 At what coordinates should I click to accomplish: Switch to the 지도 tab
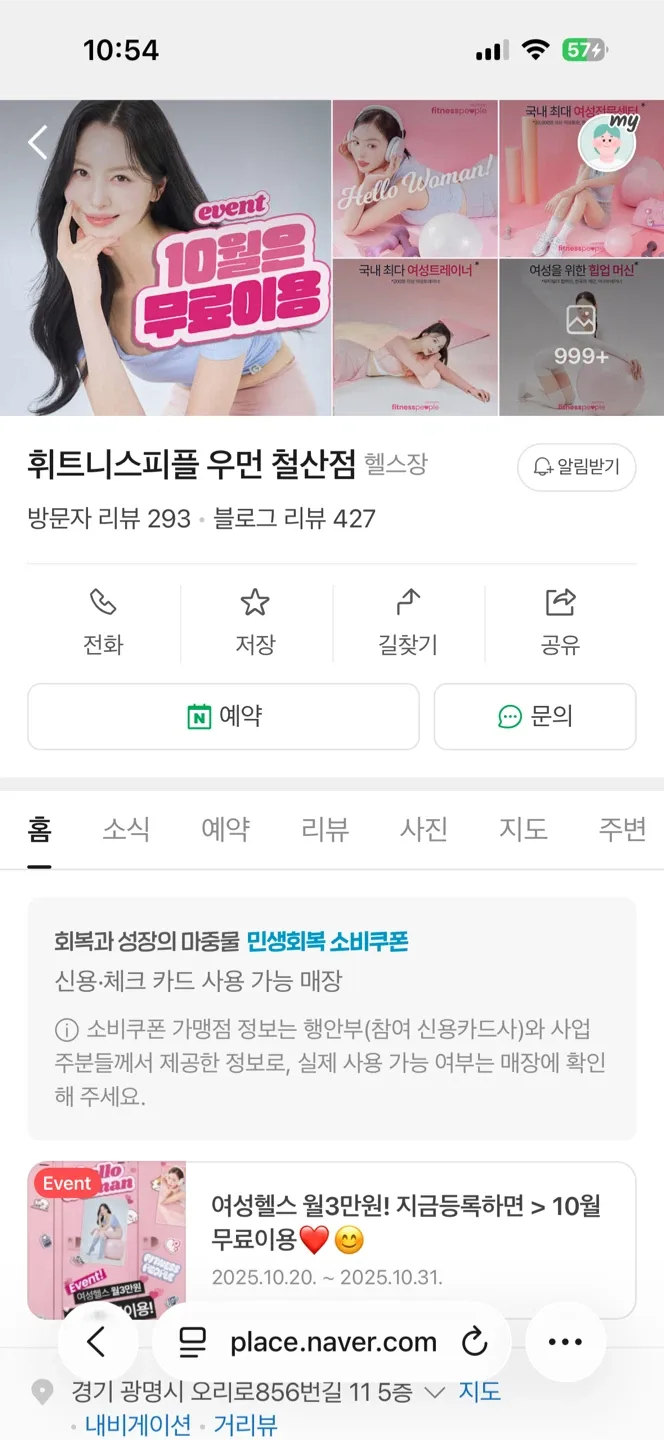coord(523,829)
